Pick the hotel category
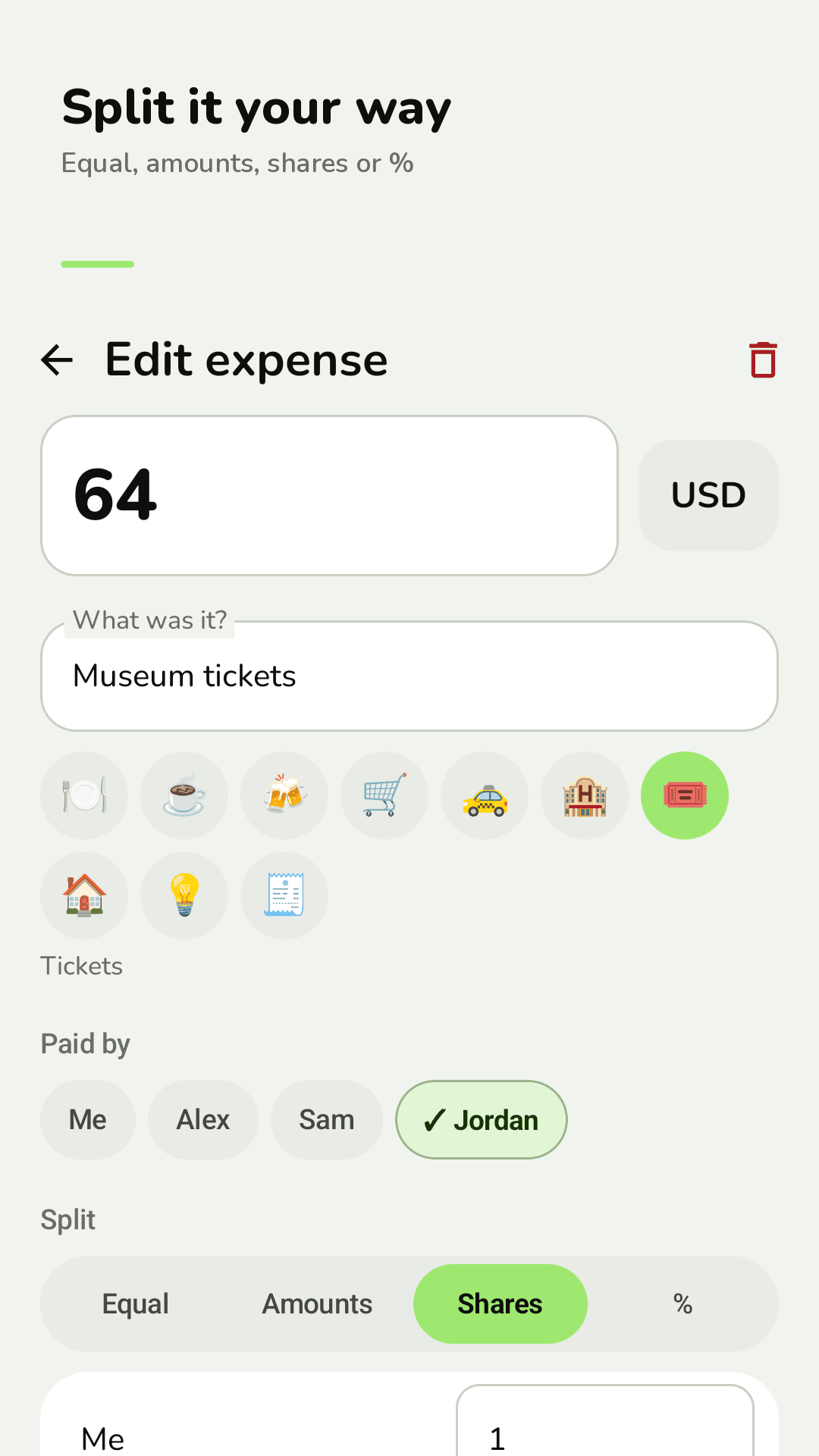This screenshot has width=819, height=1456. coord(585,795)
